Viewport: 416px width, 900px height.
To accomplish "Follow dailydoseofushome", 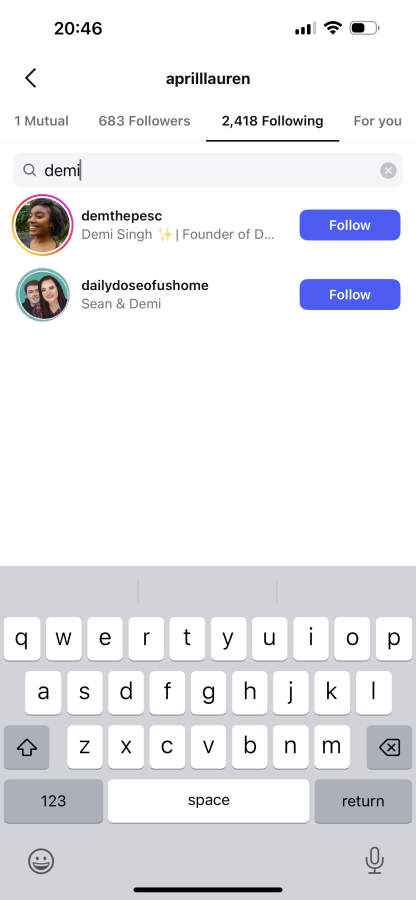I will point(350,294).
